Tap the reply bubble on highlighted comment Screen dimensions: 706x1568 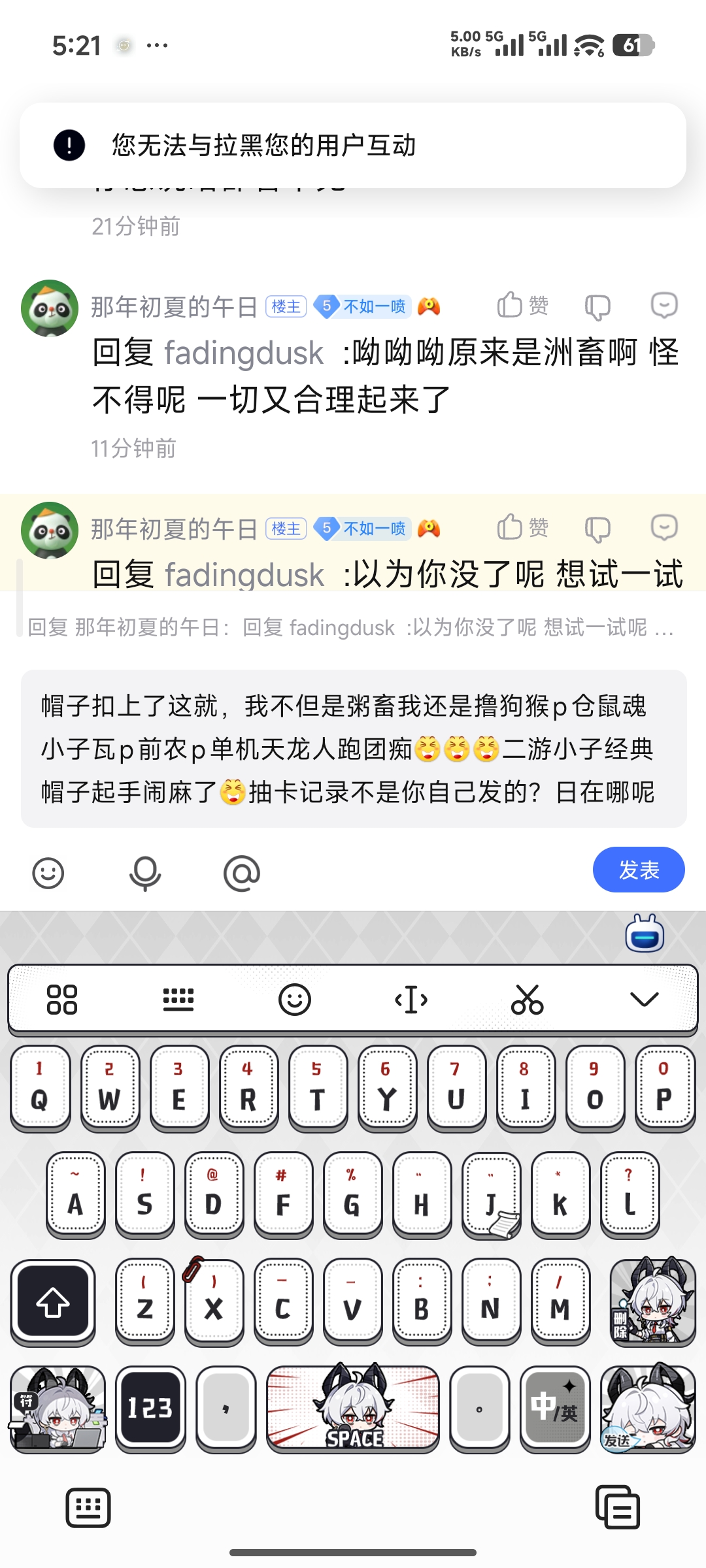664,528
